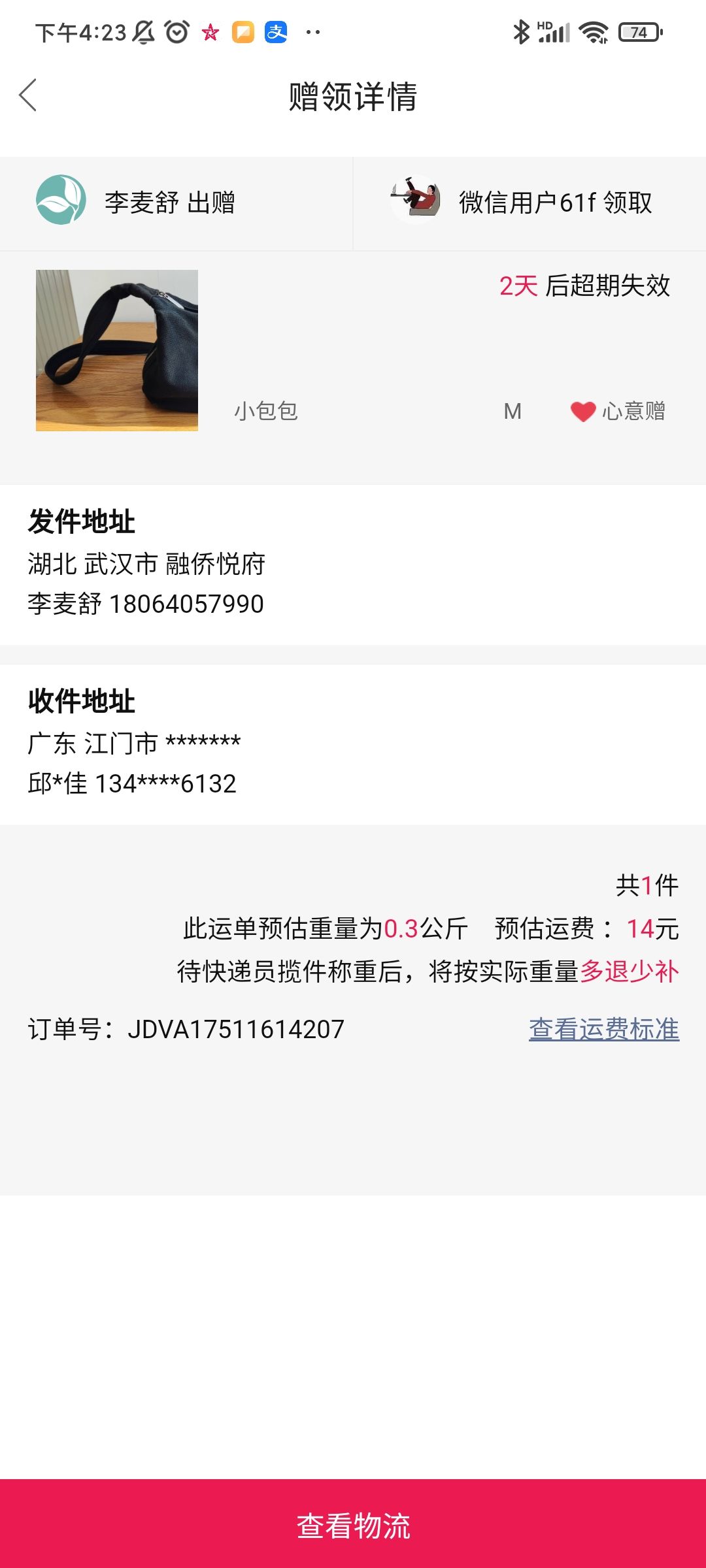Go back using the top-left arrow
This screenshot has width=706, height=1568.
pos(28,96)
